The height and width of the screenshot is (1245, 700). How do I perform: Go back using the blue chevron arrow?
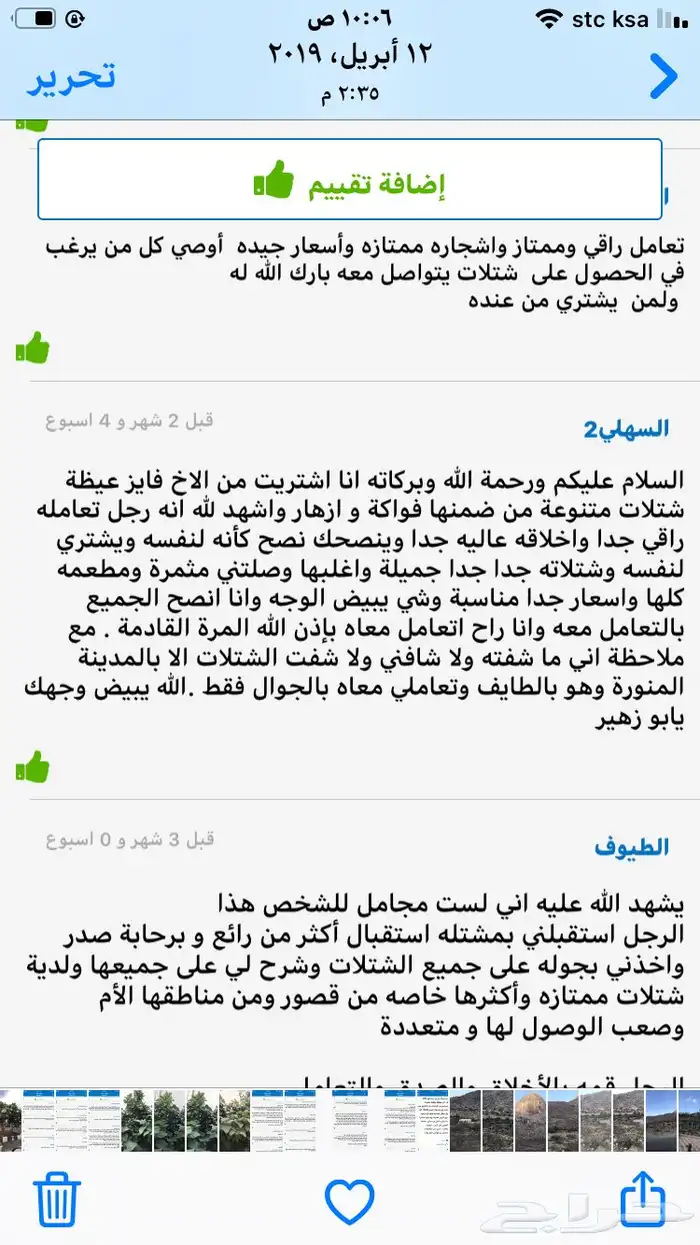click(x=662, y=76)
